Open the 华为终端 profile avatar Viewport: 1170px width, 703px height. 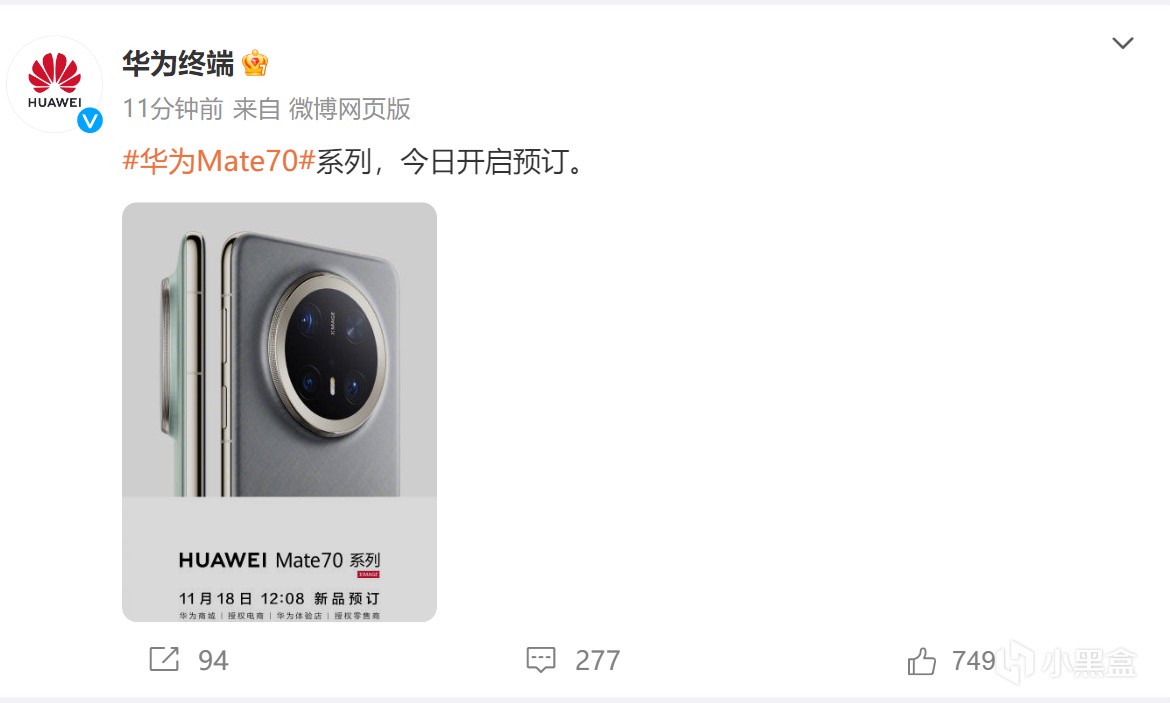pos(54,84)
